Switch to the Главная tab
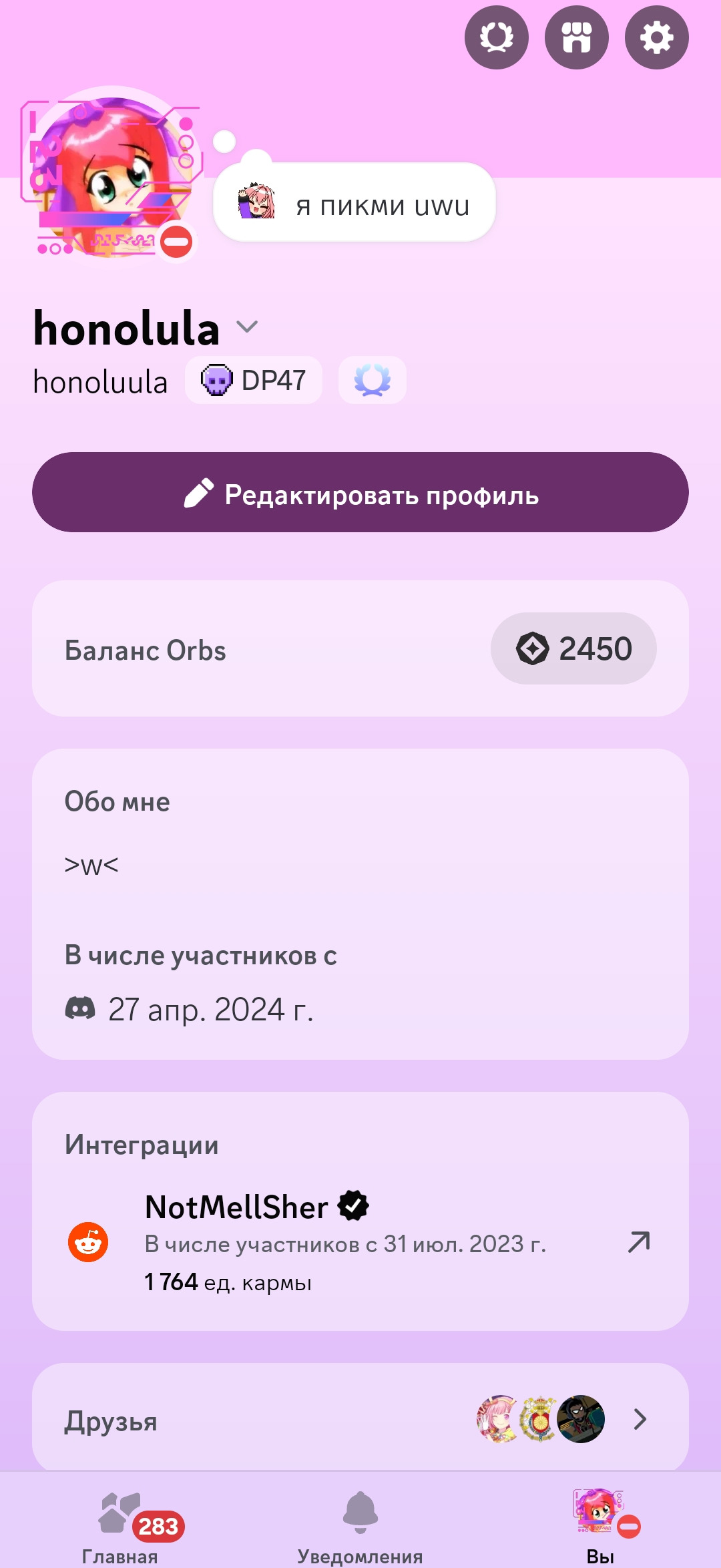 point(120,1526)
